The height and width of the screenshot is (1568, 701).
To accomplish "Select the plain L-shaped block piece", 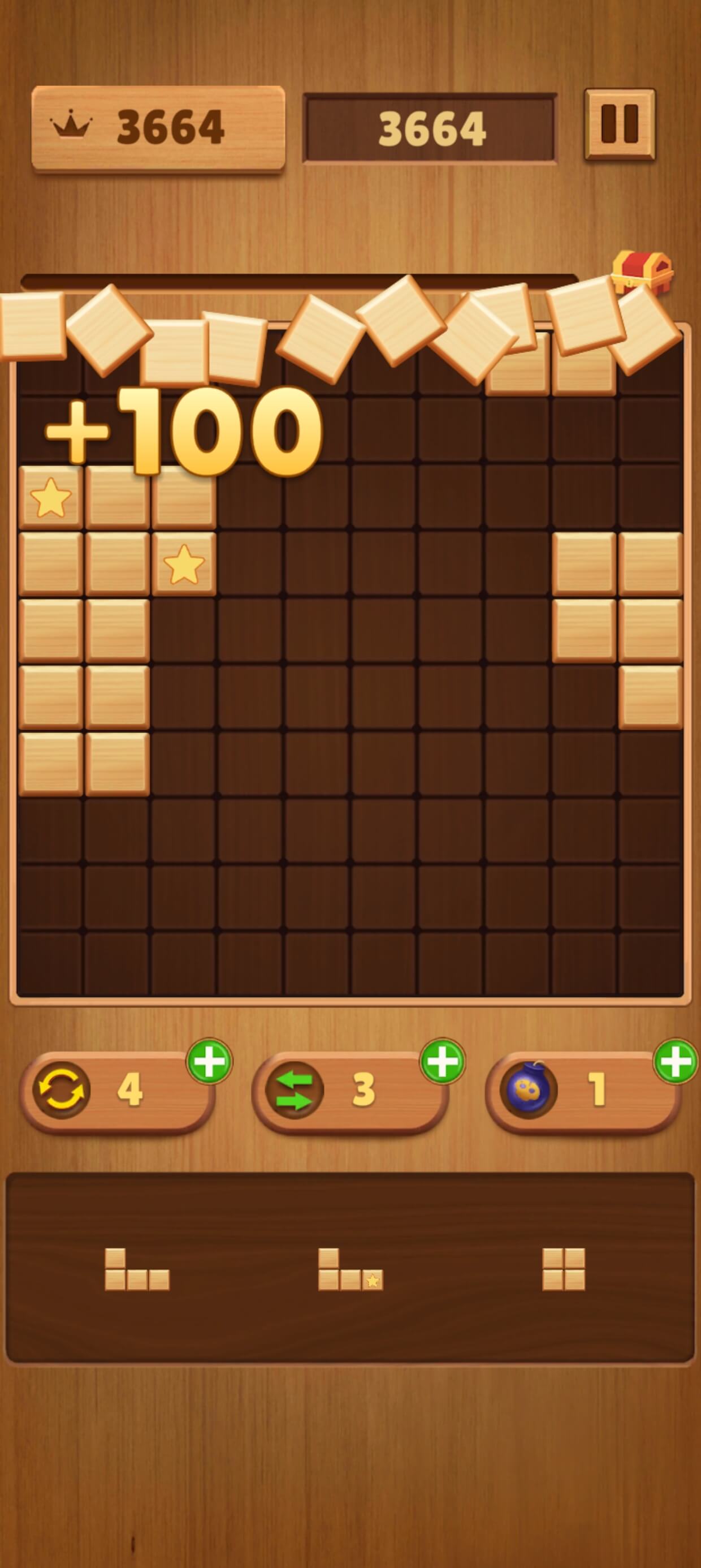I will coord(137,1269).
